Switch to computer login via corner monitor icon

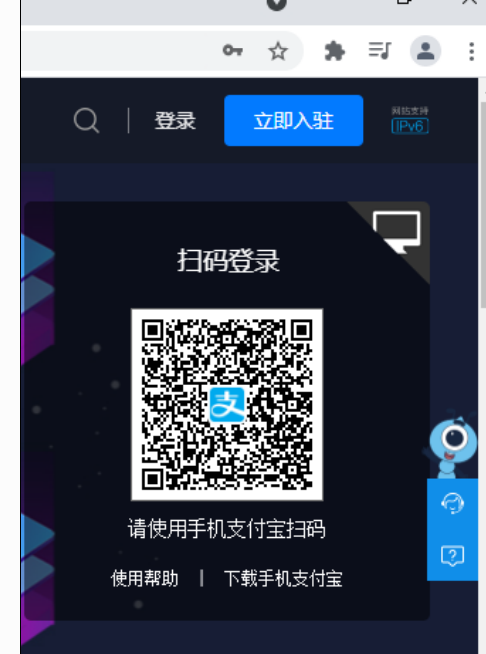pyautogui.click(x=396, y=231)
